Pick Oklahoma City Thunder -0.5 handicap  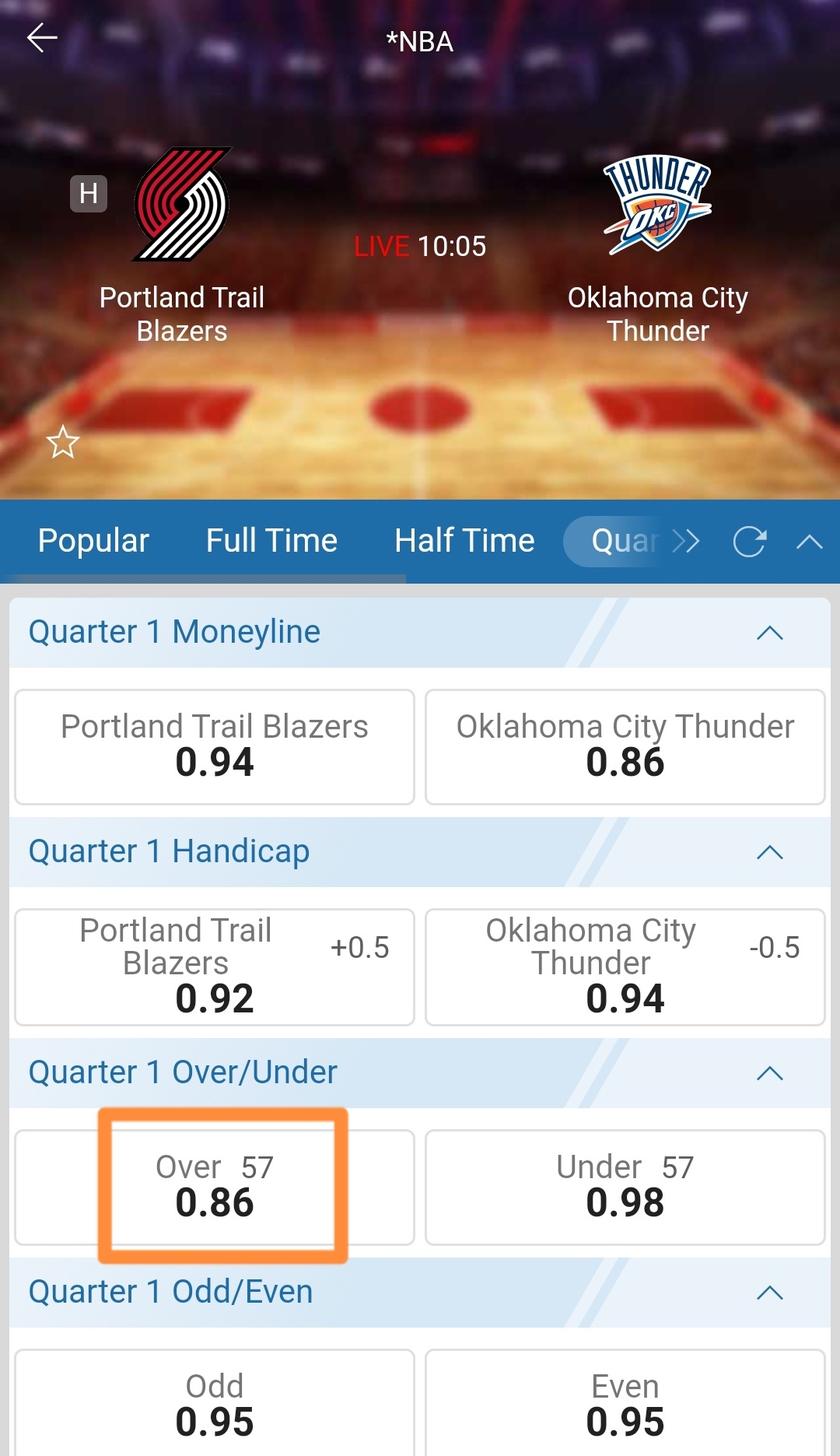[625, 967]
